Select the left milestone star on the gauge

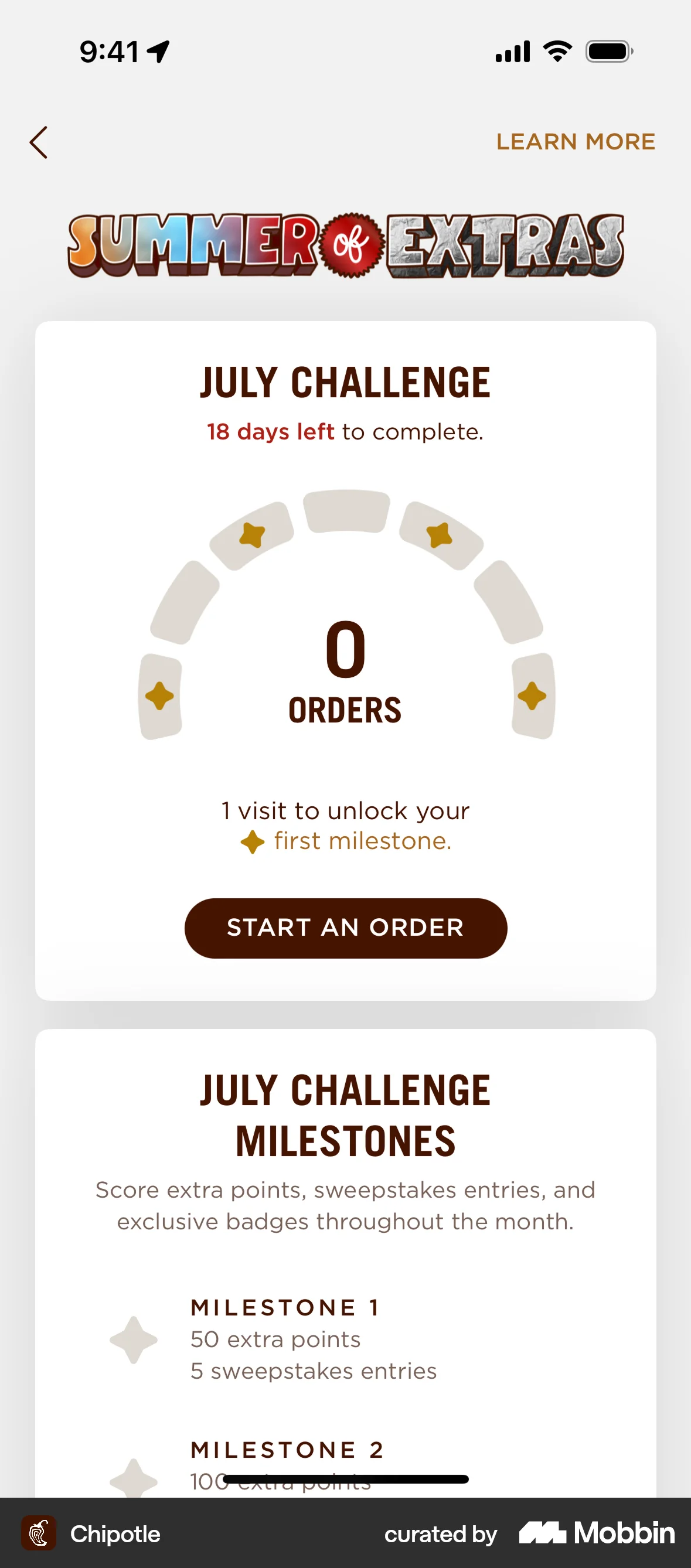pos(159,696)
